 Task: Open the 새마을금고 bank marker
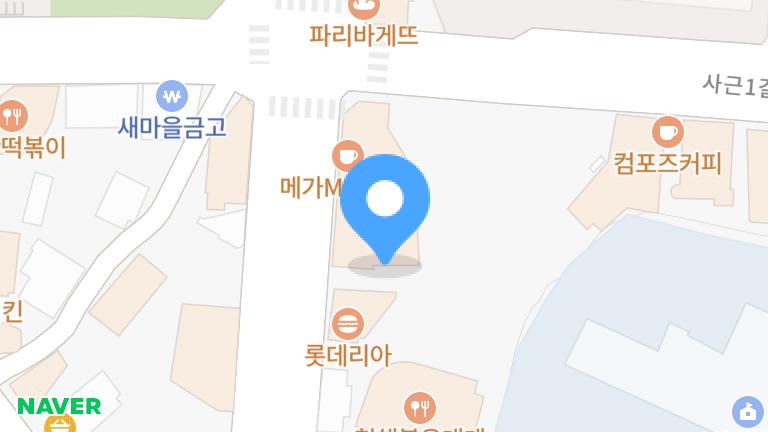coord(172,97)
